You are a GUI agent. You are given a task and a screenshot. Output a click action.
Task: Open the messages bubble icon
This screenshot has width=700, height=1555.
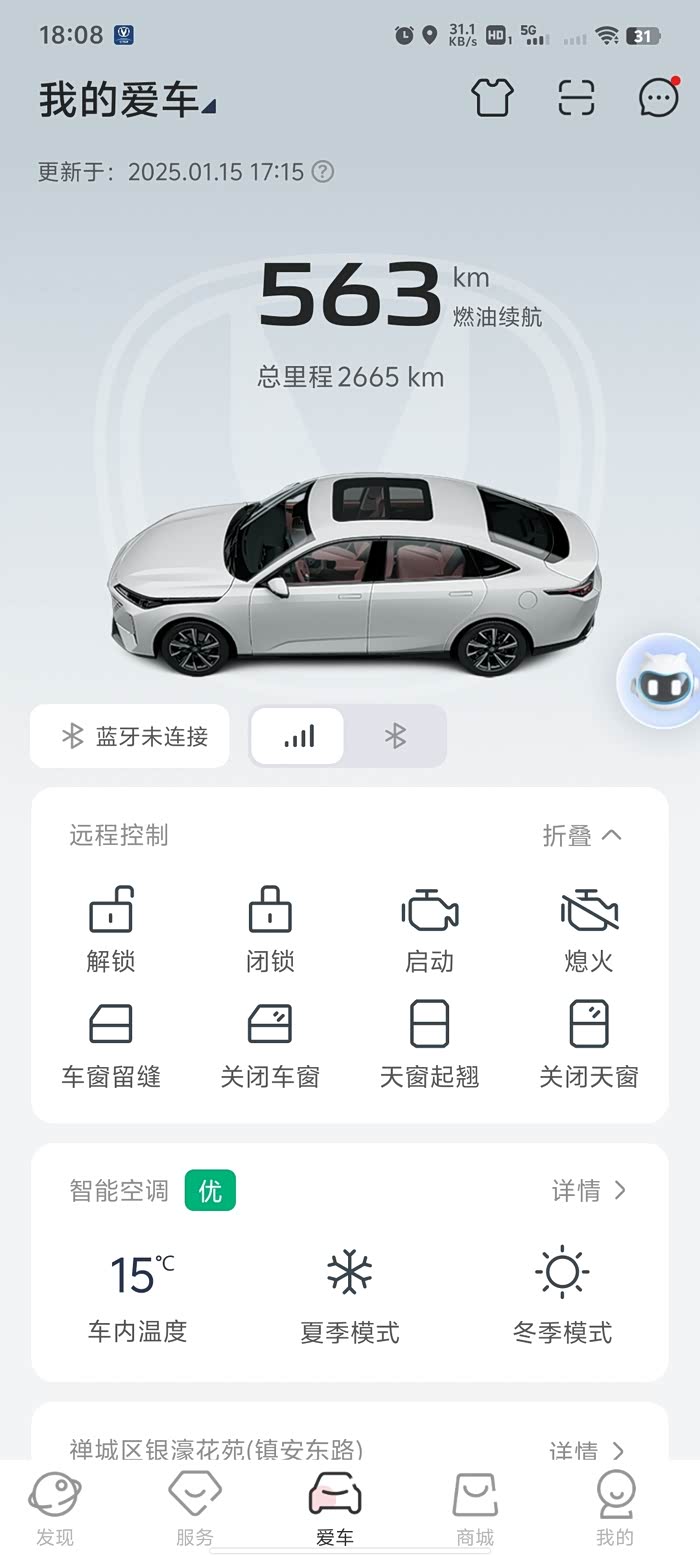(x=658, y=97)
